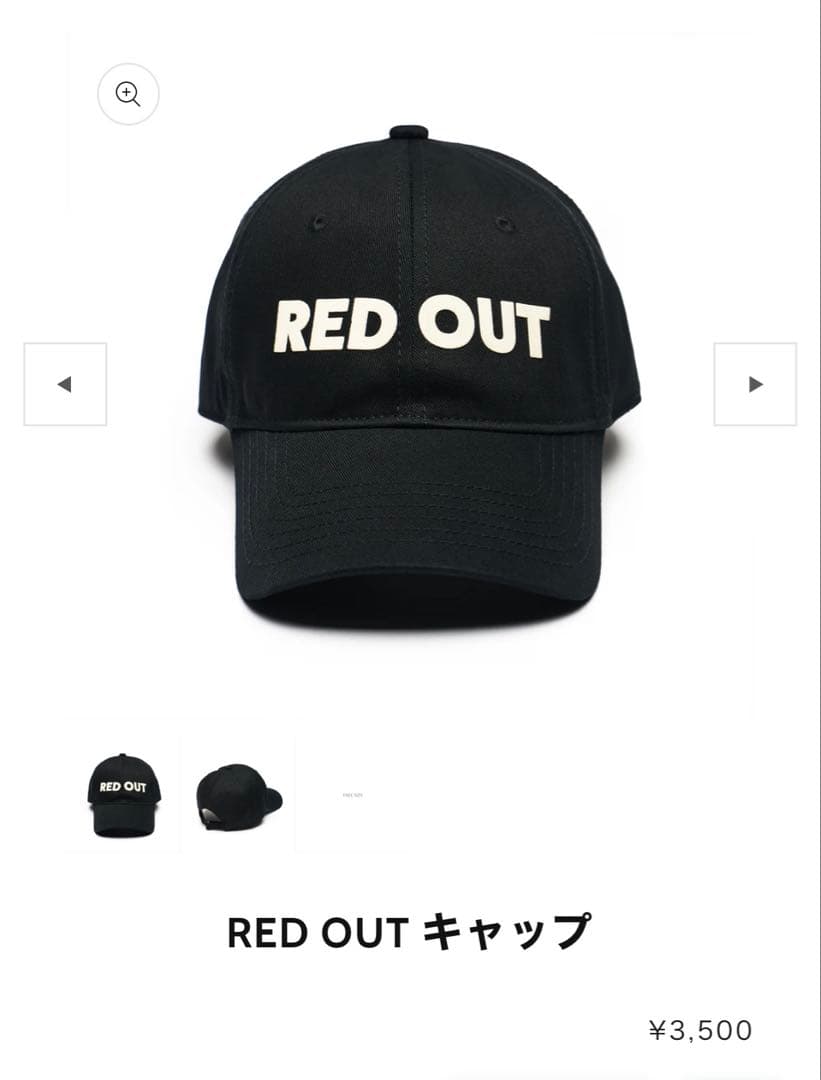Select the magnifying glass above the cap
Screen dimensions: 821x1080
[x=128, y=93]
